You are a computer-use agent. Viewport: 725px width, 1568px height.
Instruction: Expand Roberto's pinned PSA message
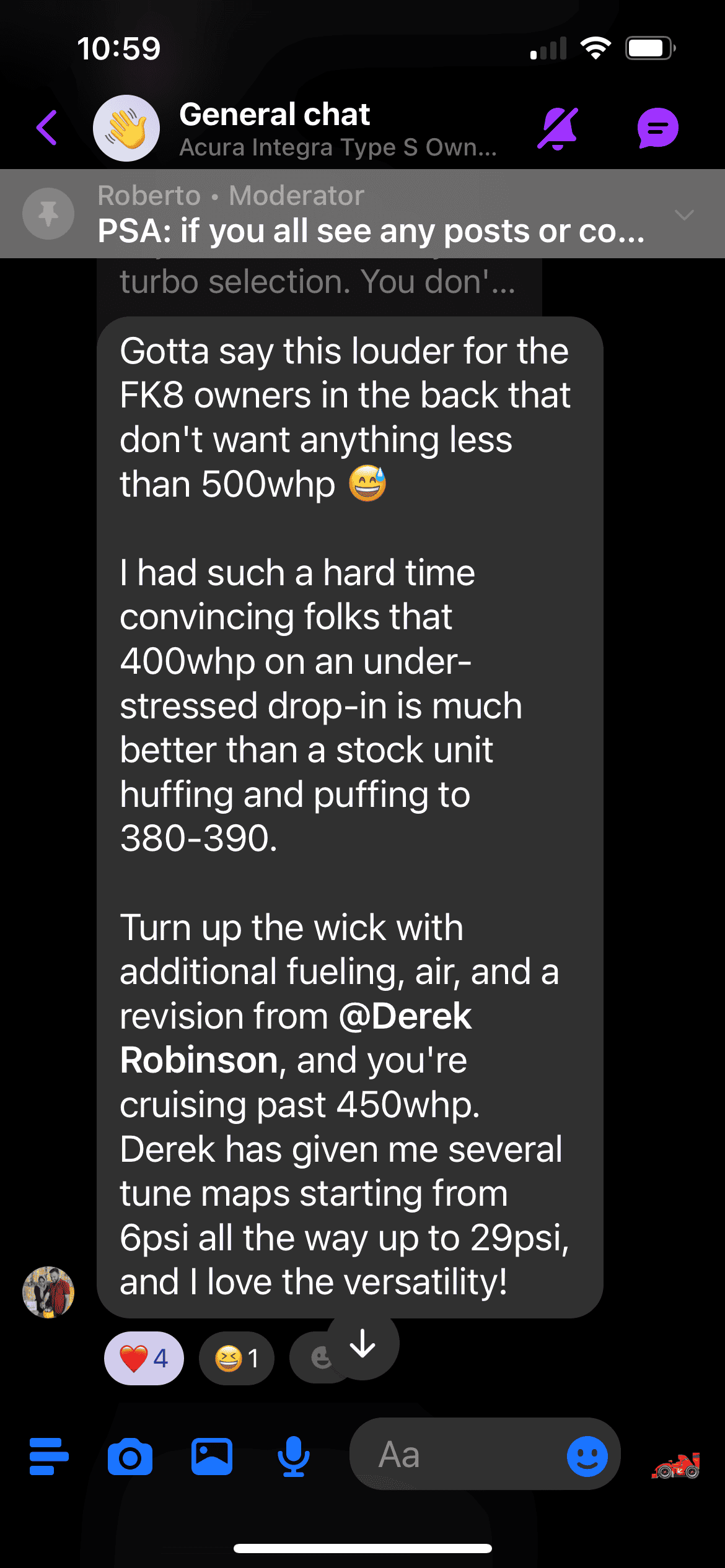(684, 215)
